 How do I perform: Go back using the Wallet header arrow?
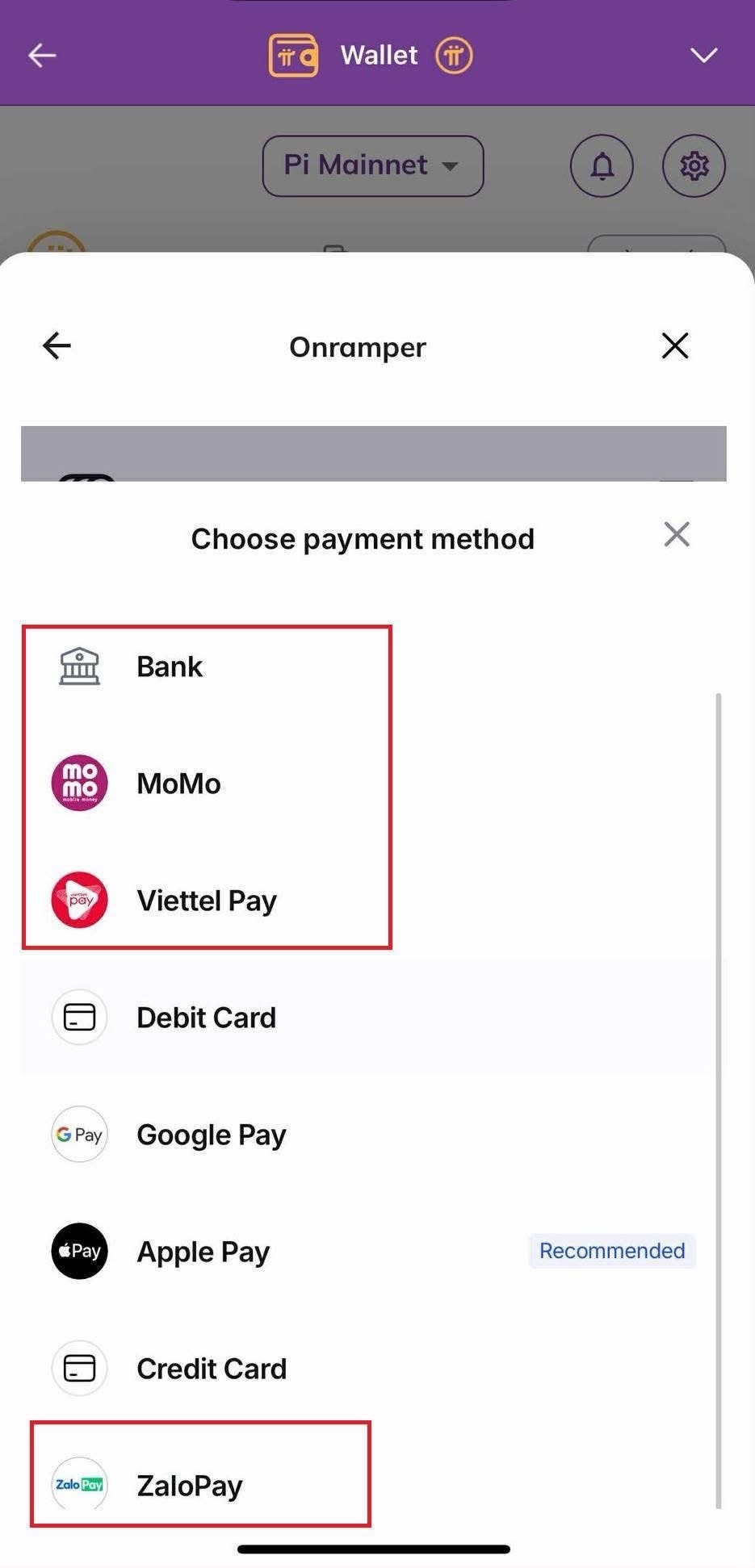point(42,56)
